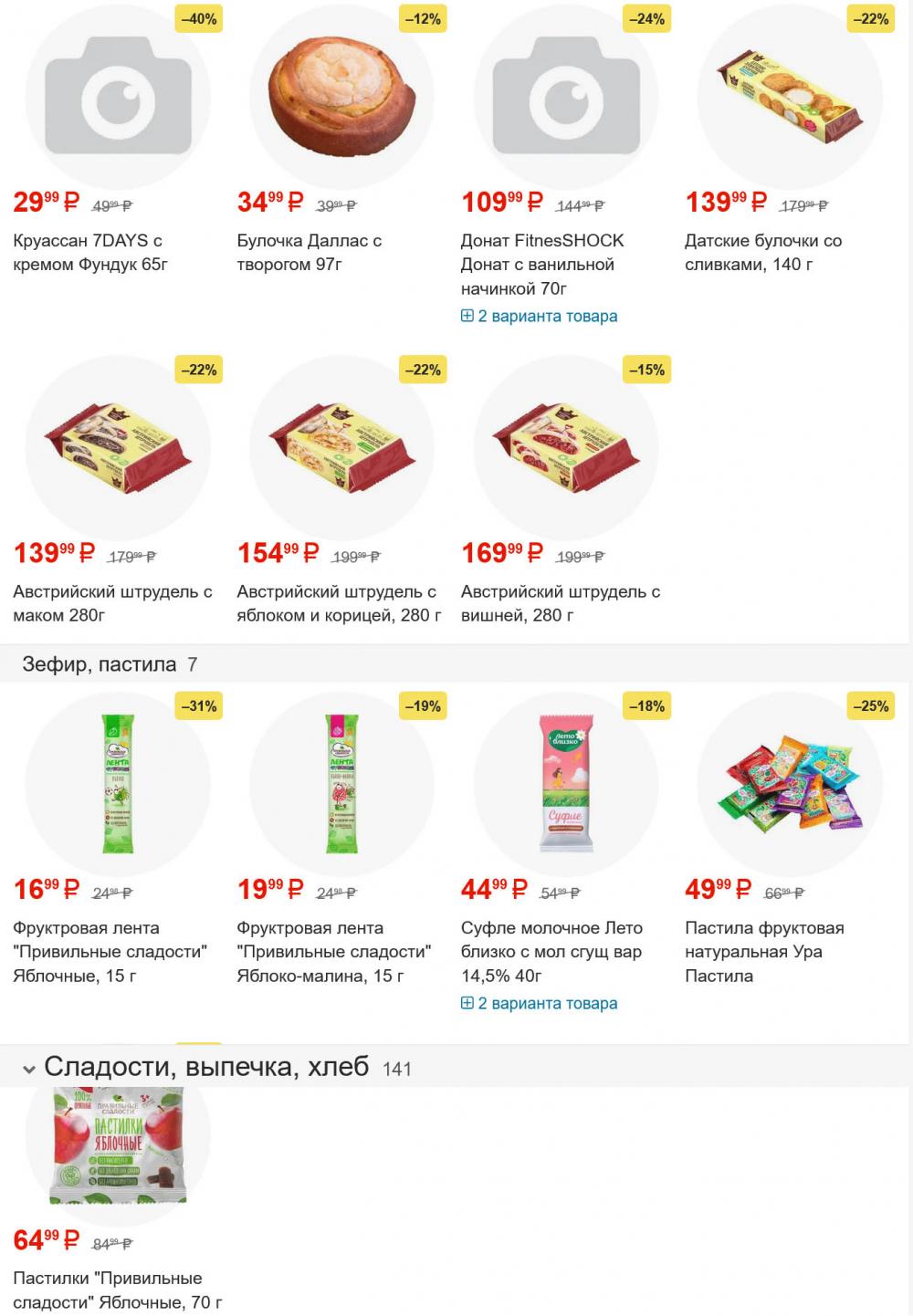
Task: Open Австрийский штрудель с яблоком и корицей
Action: pos(338,603)
